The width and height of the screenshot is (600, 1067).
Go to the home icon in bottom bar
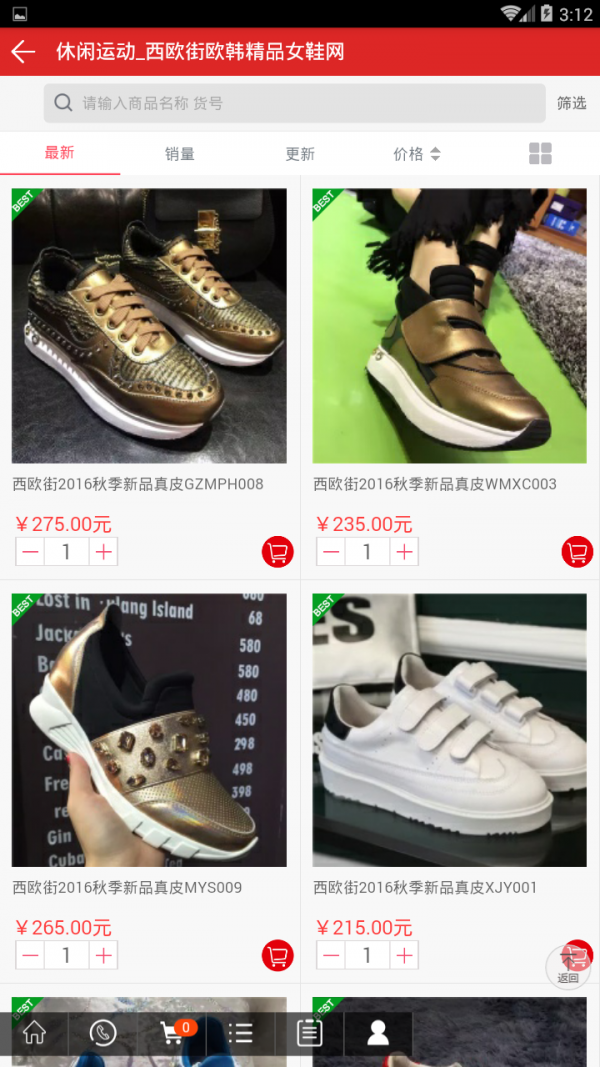(34, 1034)
